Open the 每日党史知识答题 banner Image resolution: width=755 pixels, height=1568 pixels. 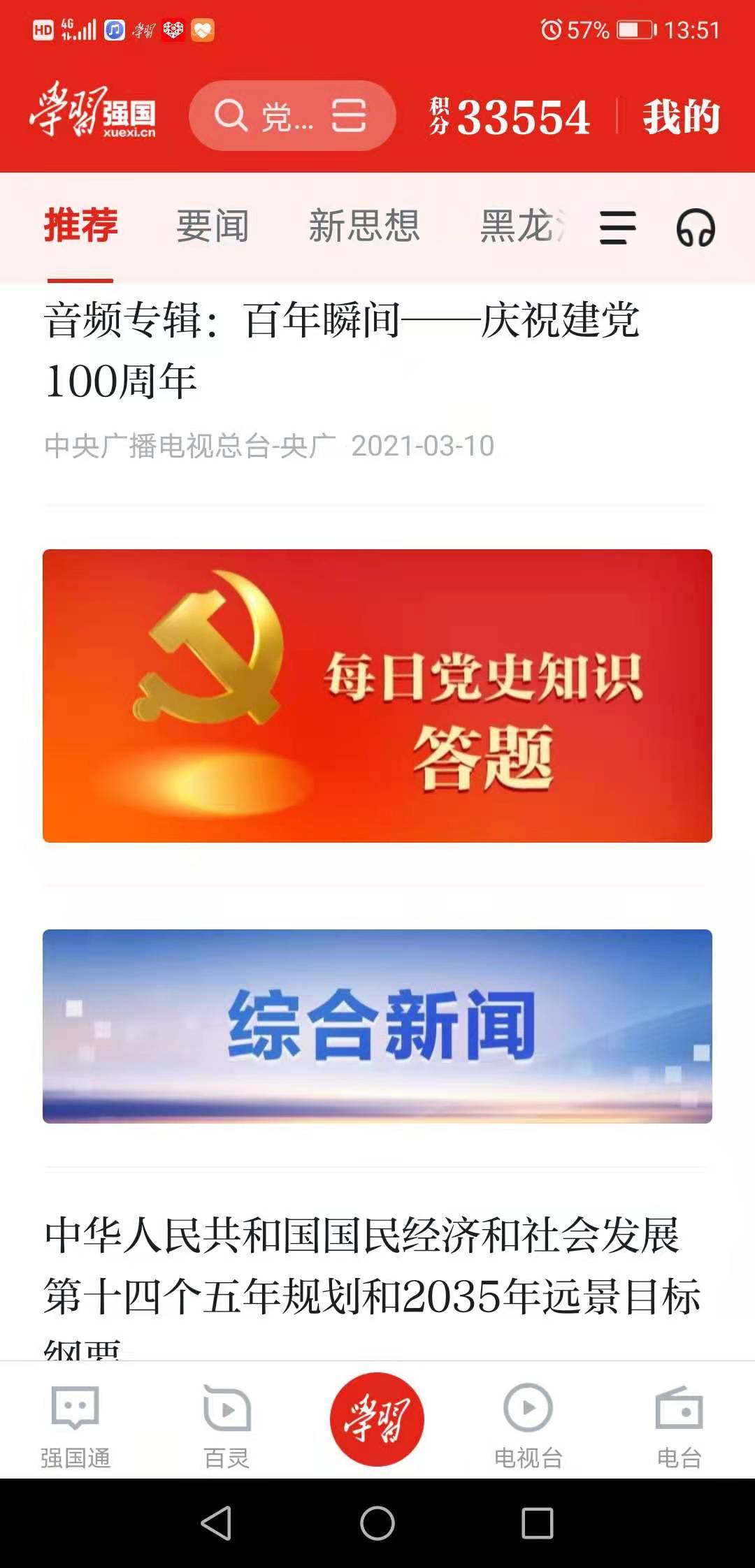pyautogui.click(x=377, y=695)
